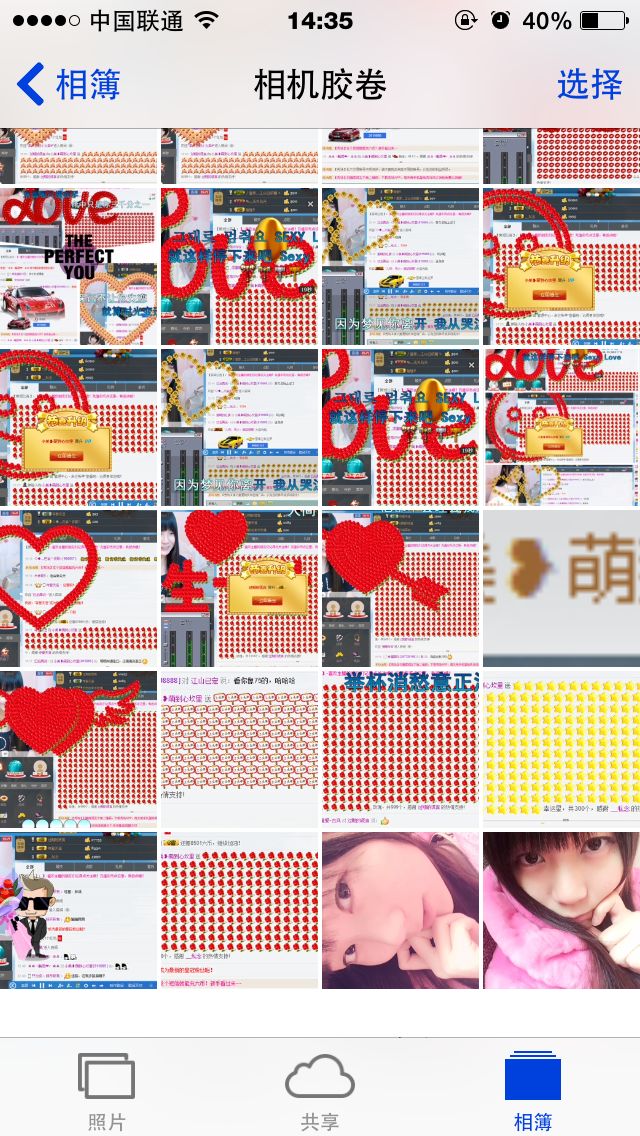640x1136 pixels.
Task: Open the heart with arrow thumbnail
Action: coord(400,589)
